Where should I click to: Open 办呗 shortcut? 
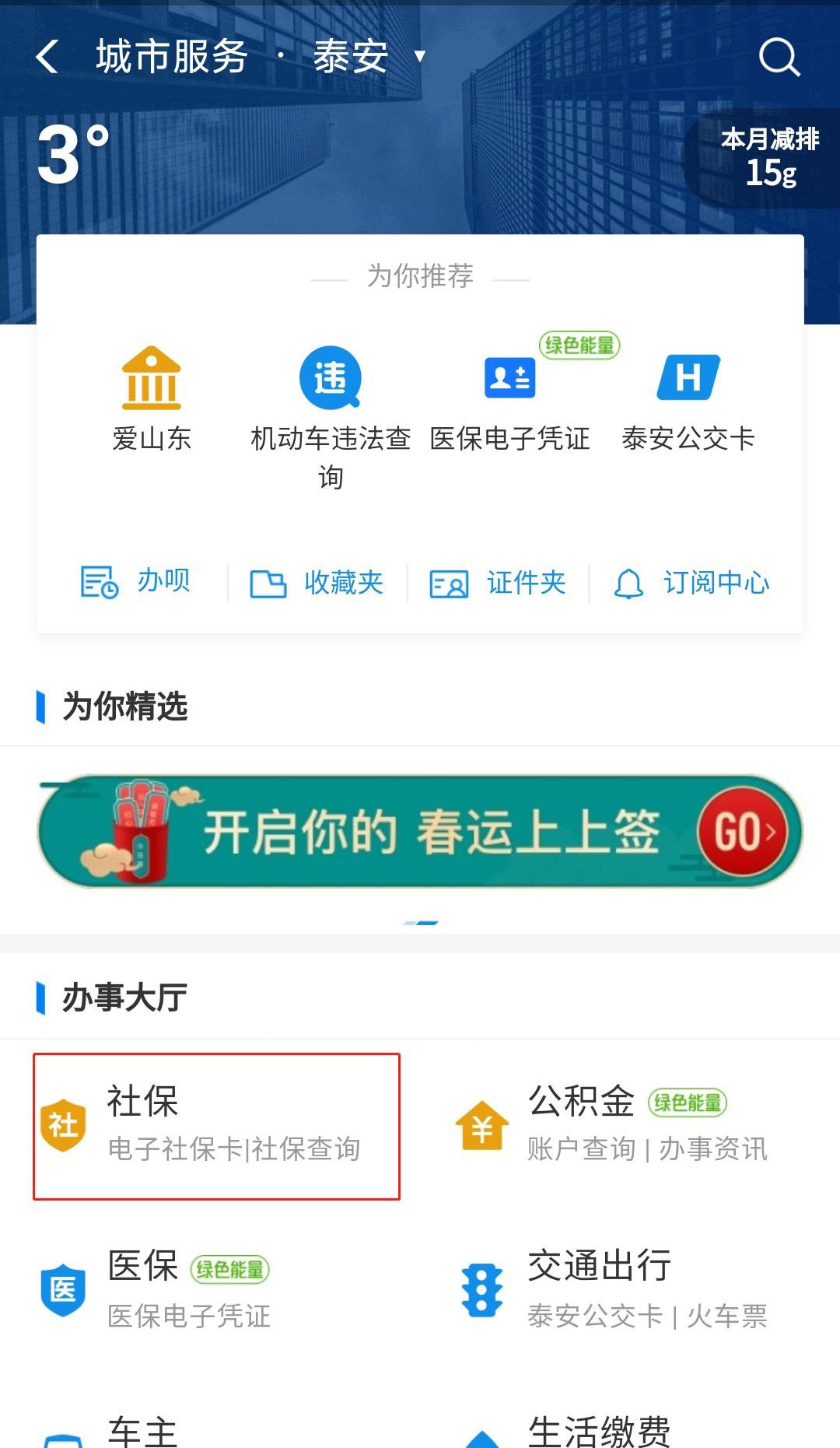[136, 582]
